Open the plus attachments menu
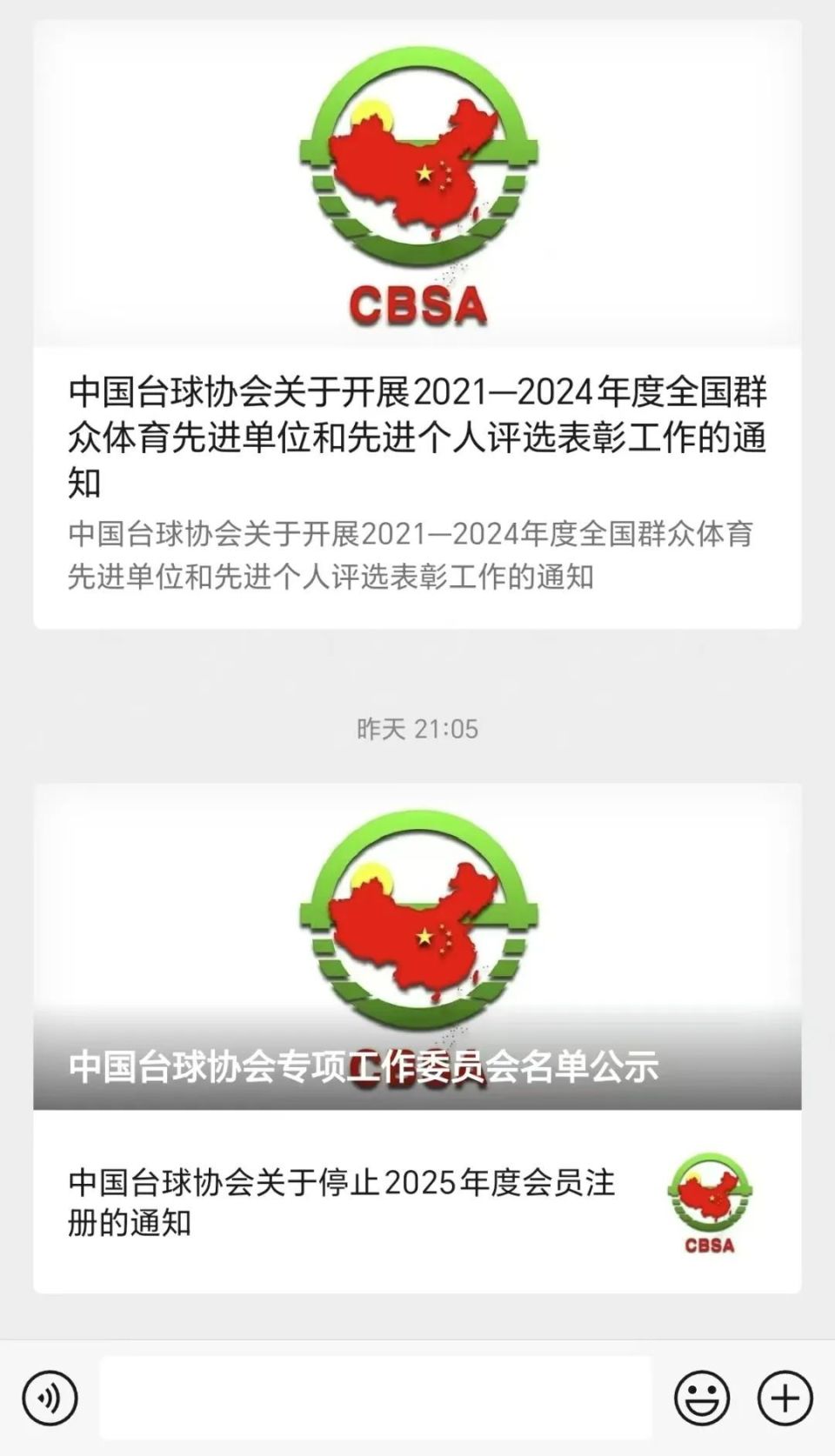The width and height of the screenshot is (835, 1456). tap(785, 1398)
